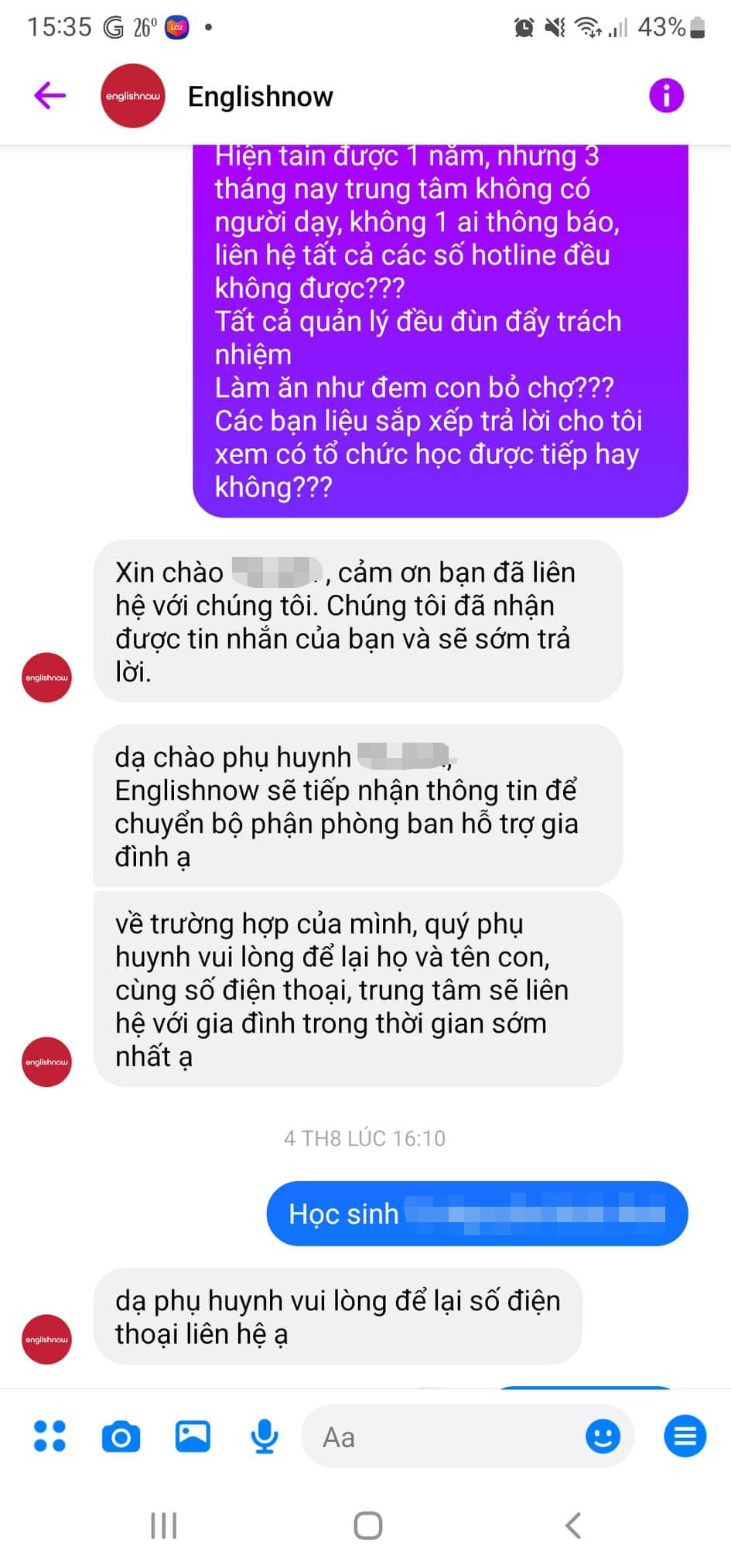This screenshot has width=731, height=1568.
Task: Open the conversation info screen
Action: click(666, 96)
